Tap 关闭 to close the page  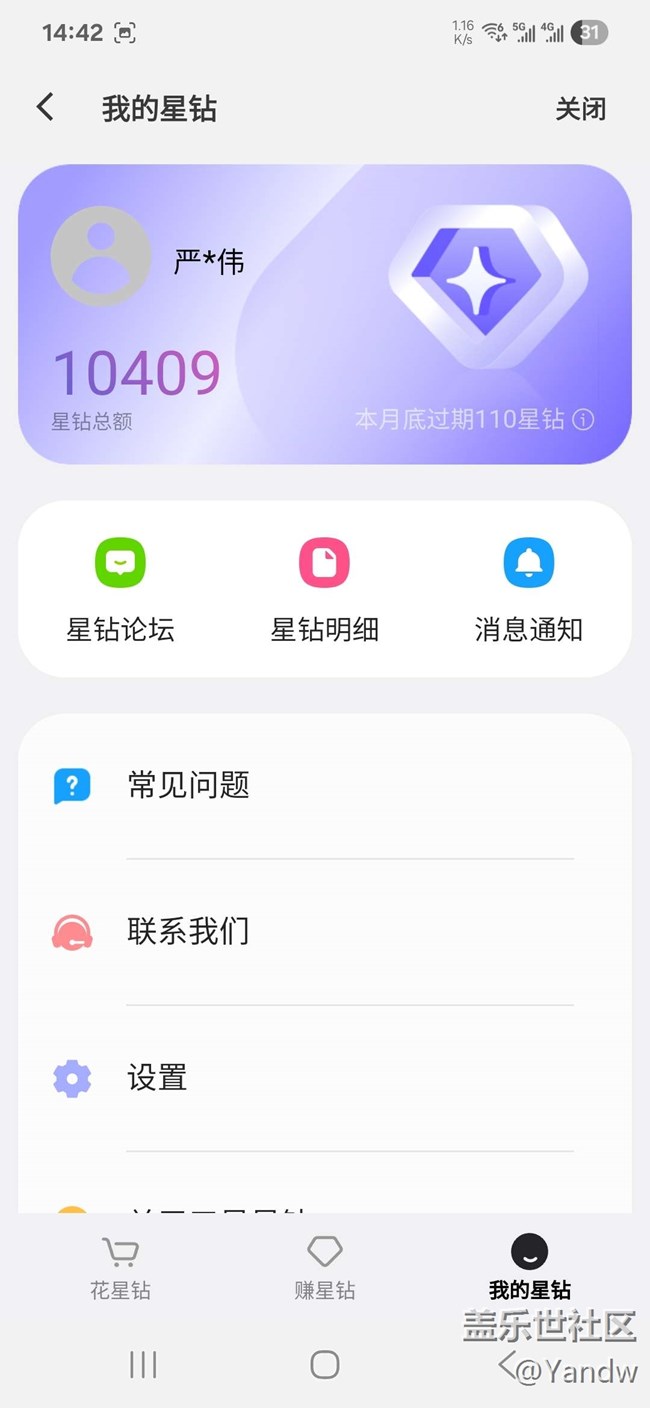(x=580, y=108)
